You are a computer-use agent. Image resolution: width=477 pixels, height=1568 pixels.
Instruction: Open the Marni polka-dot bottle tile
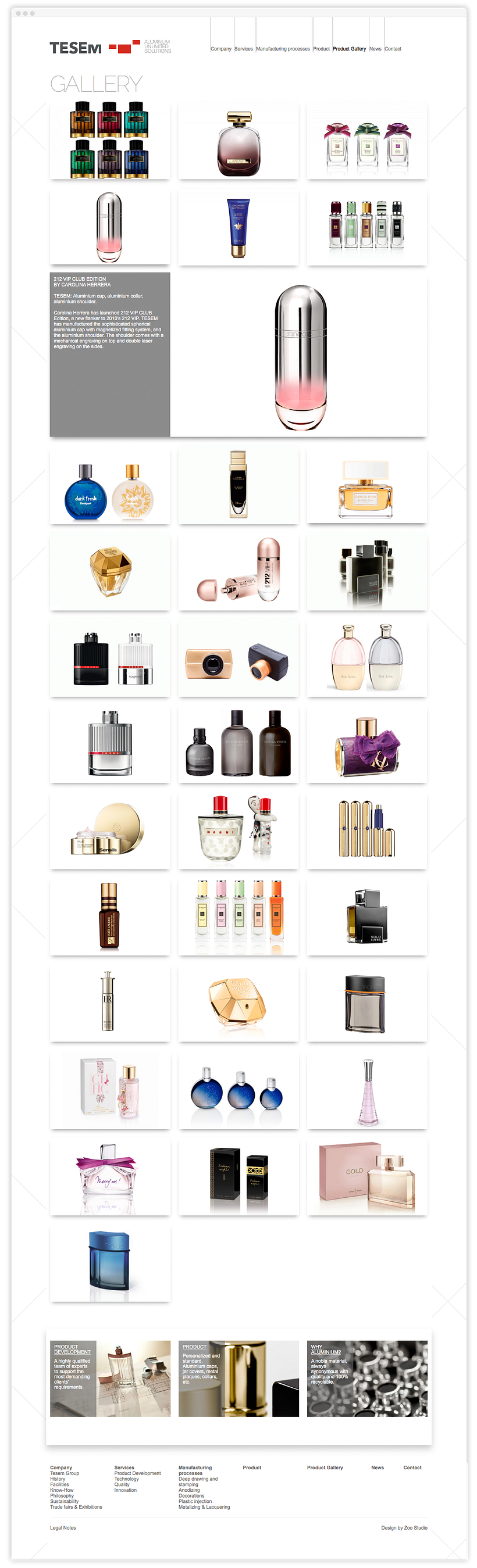238,831
